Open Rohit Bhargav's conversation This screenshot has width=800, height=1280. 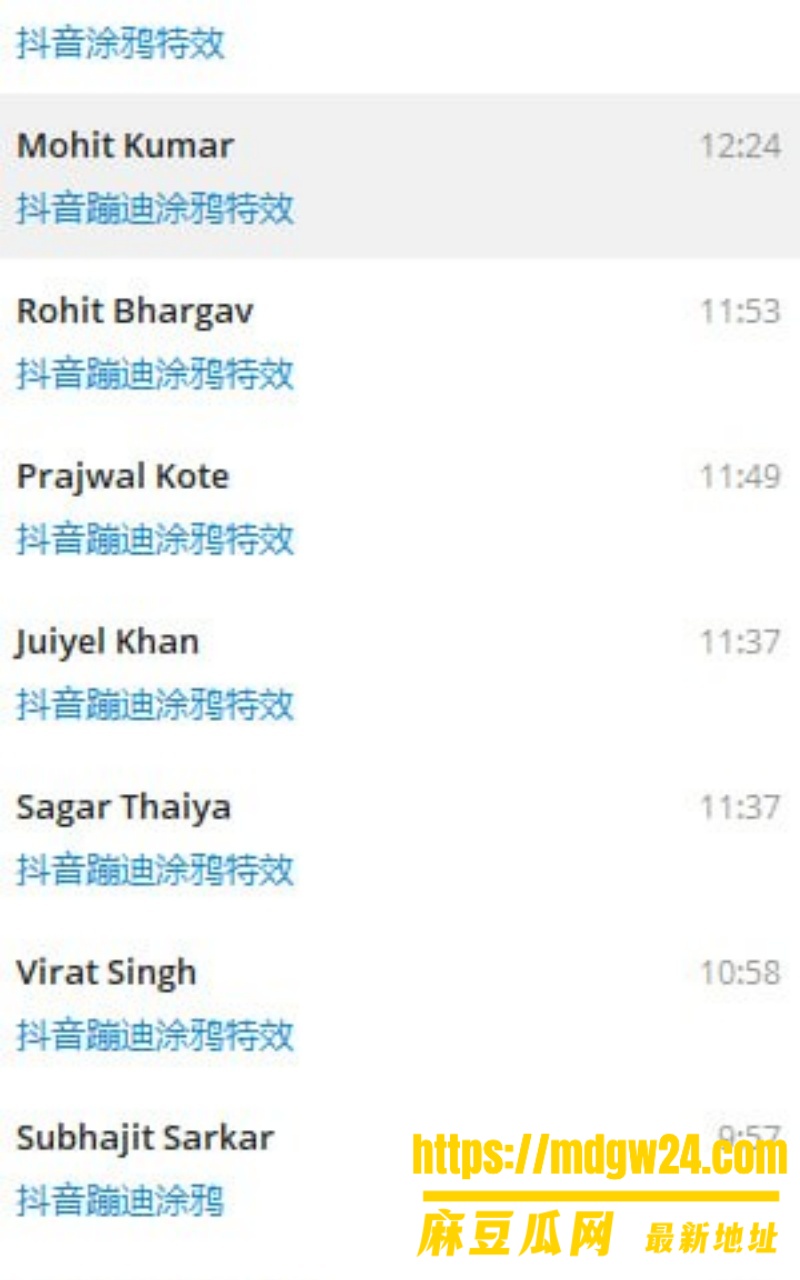[x=400, y=341]
